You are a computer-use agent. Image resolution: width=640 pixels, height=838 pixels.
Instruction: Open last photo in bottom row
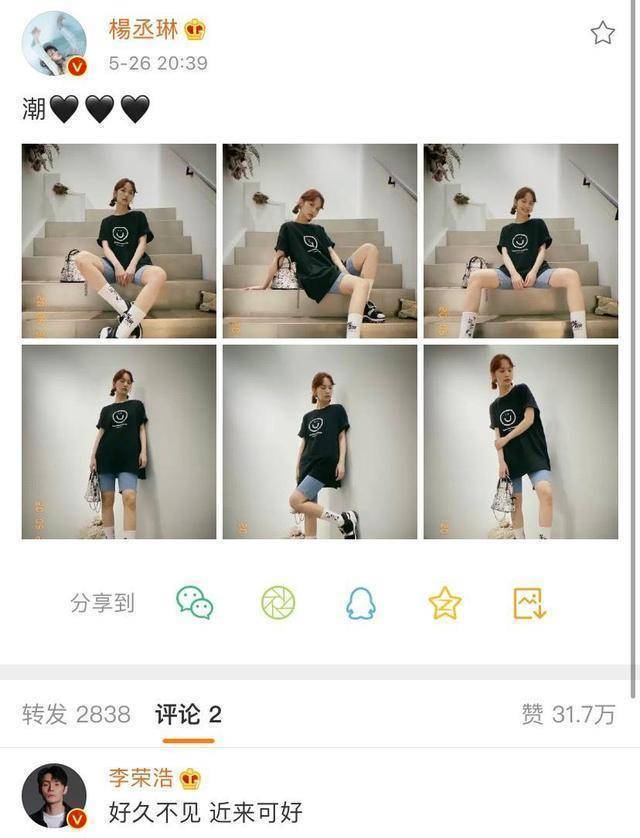(x=521, y=442)
